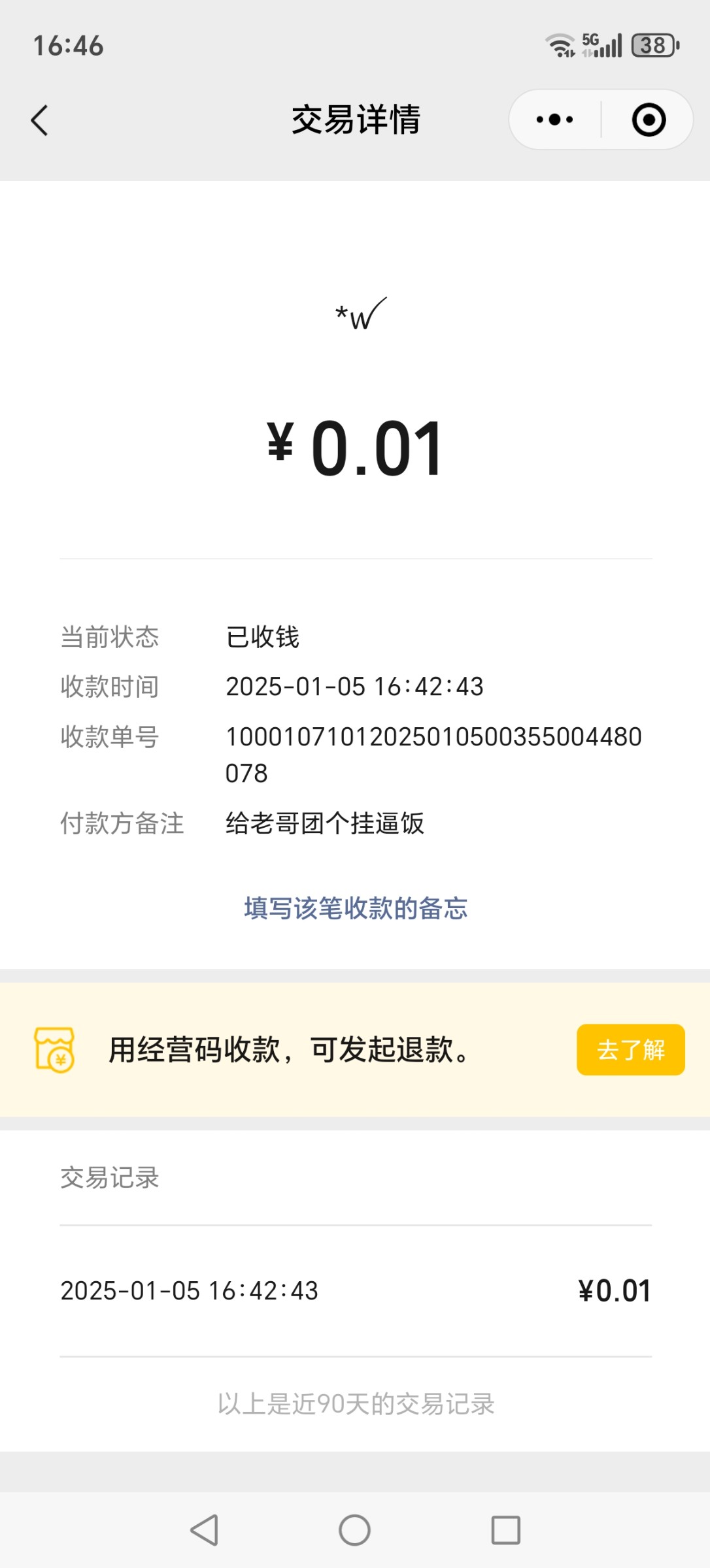Open the mini program three-dot menu
This screenshot has width=710, height=1568.
(555, 120)
